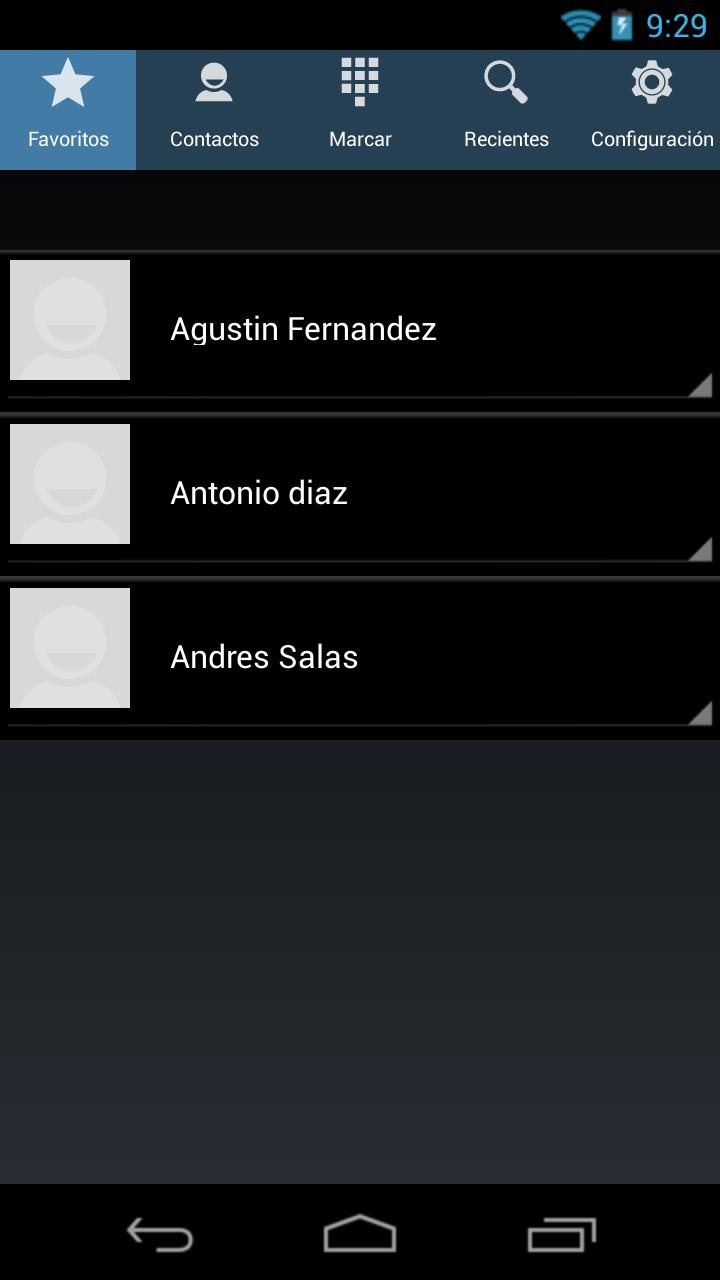
Task: Switch to the Marcar tab
Action: (360, 139)
